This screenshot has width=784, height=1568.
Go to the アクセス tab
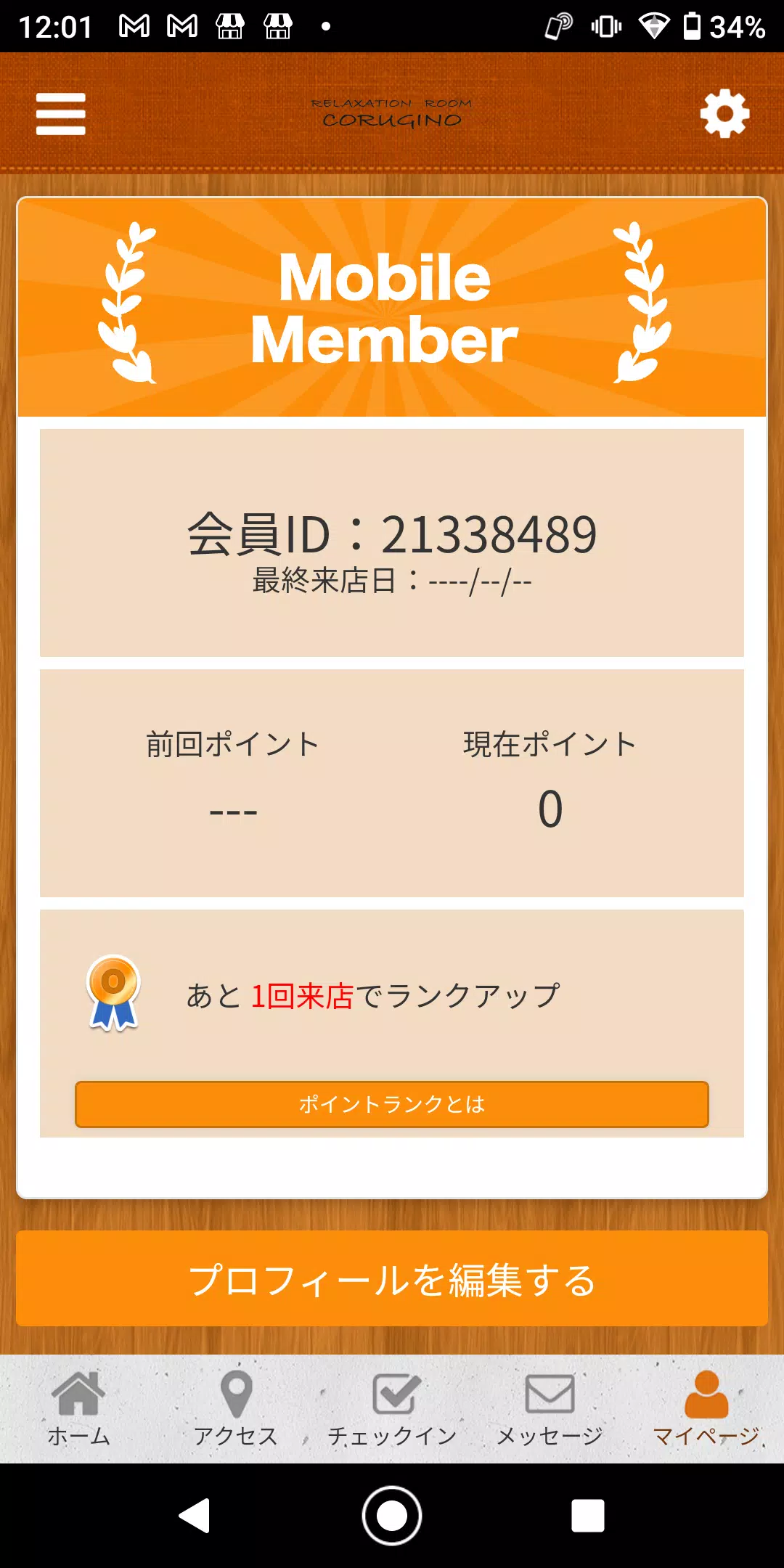coord(235,1408)
